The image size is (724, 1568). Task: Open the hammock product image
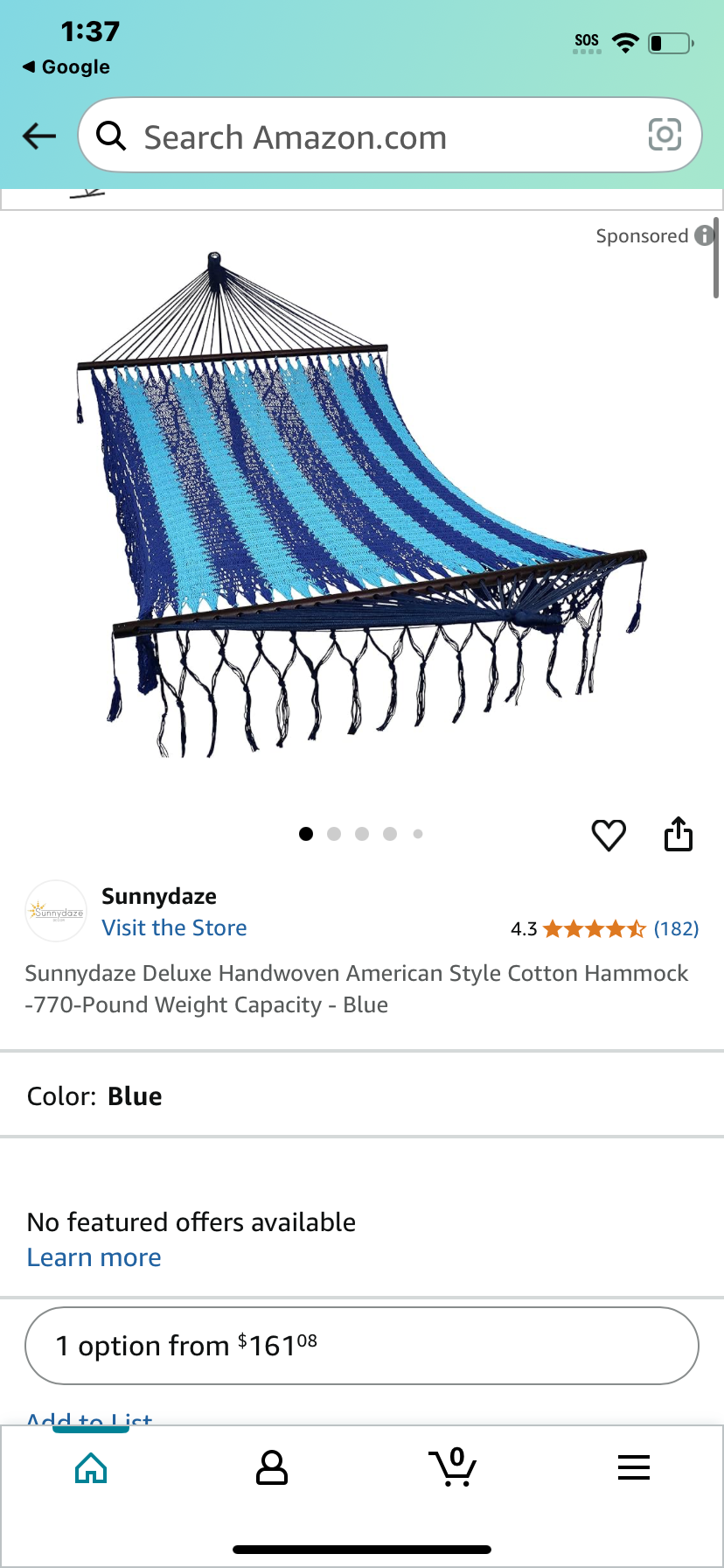pyautogui.click(x=362, y=505)
